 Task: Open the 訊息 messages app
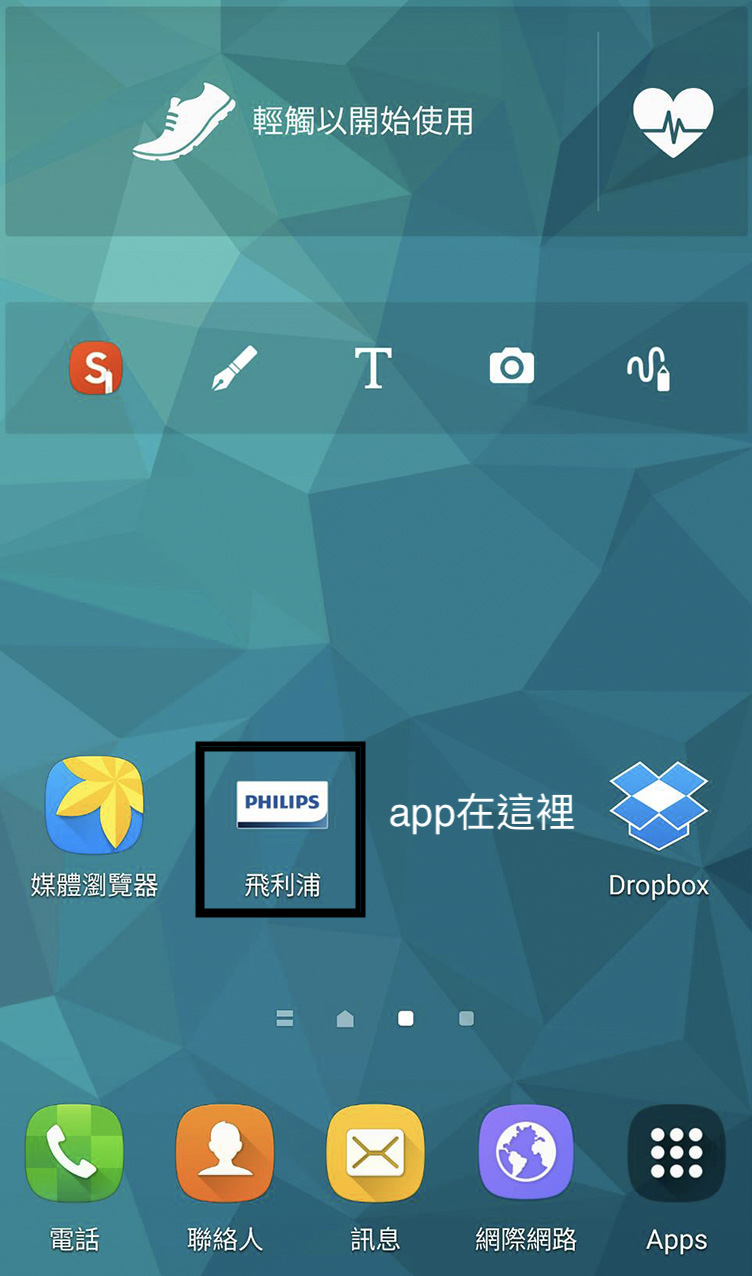[375, 1153]
